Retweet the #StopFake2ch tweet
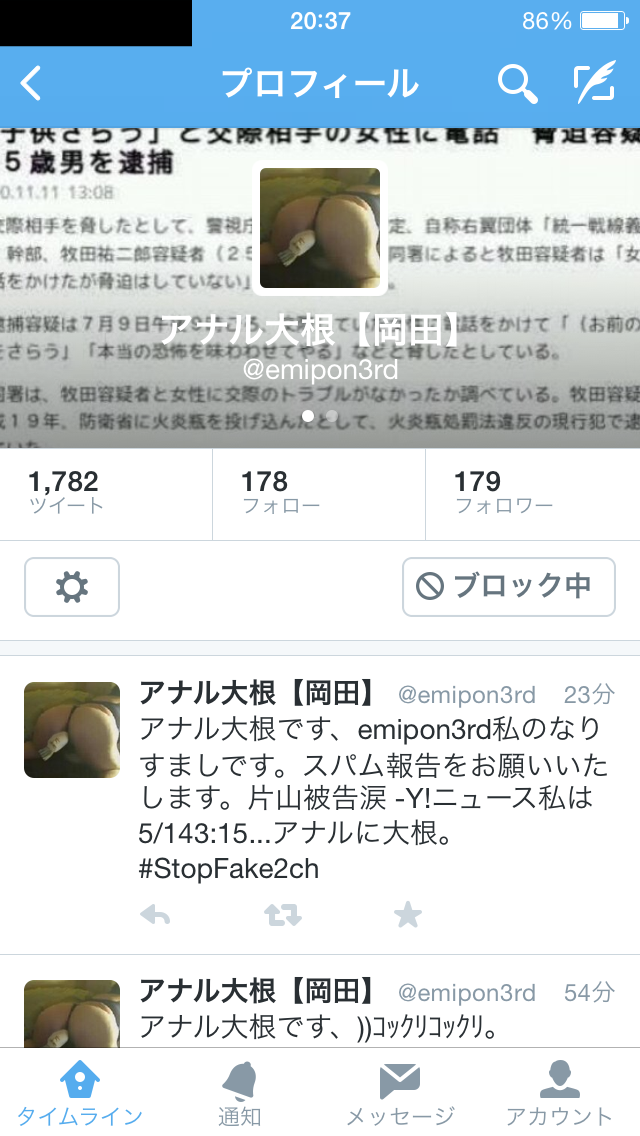 pyautogui.click(x=283, y=914)
